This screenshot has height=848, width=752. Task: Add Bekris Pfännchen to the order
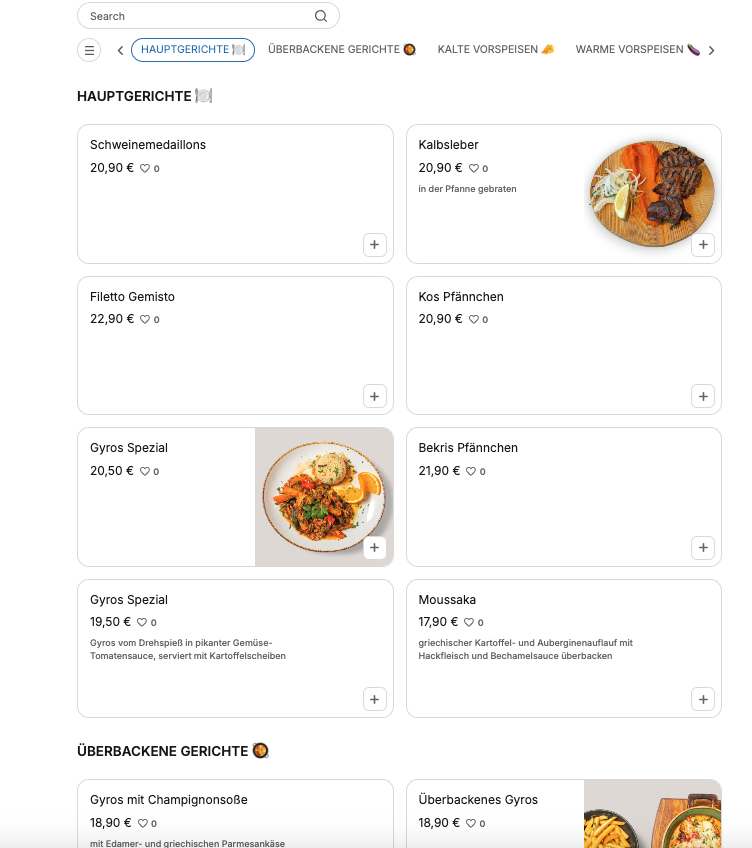coord(703,547)
